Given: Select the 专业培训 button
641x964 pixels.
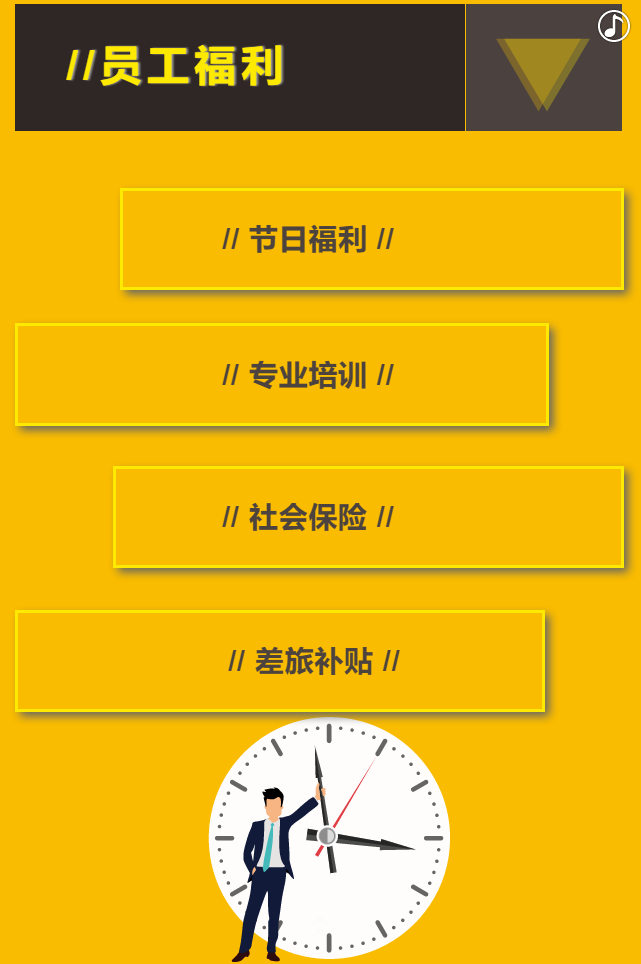Looking at the screenshot, I should (x=282, y=375).
